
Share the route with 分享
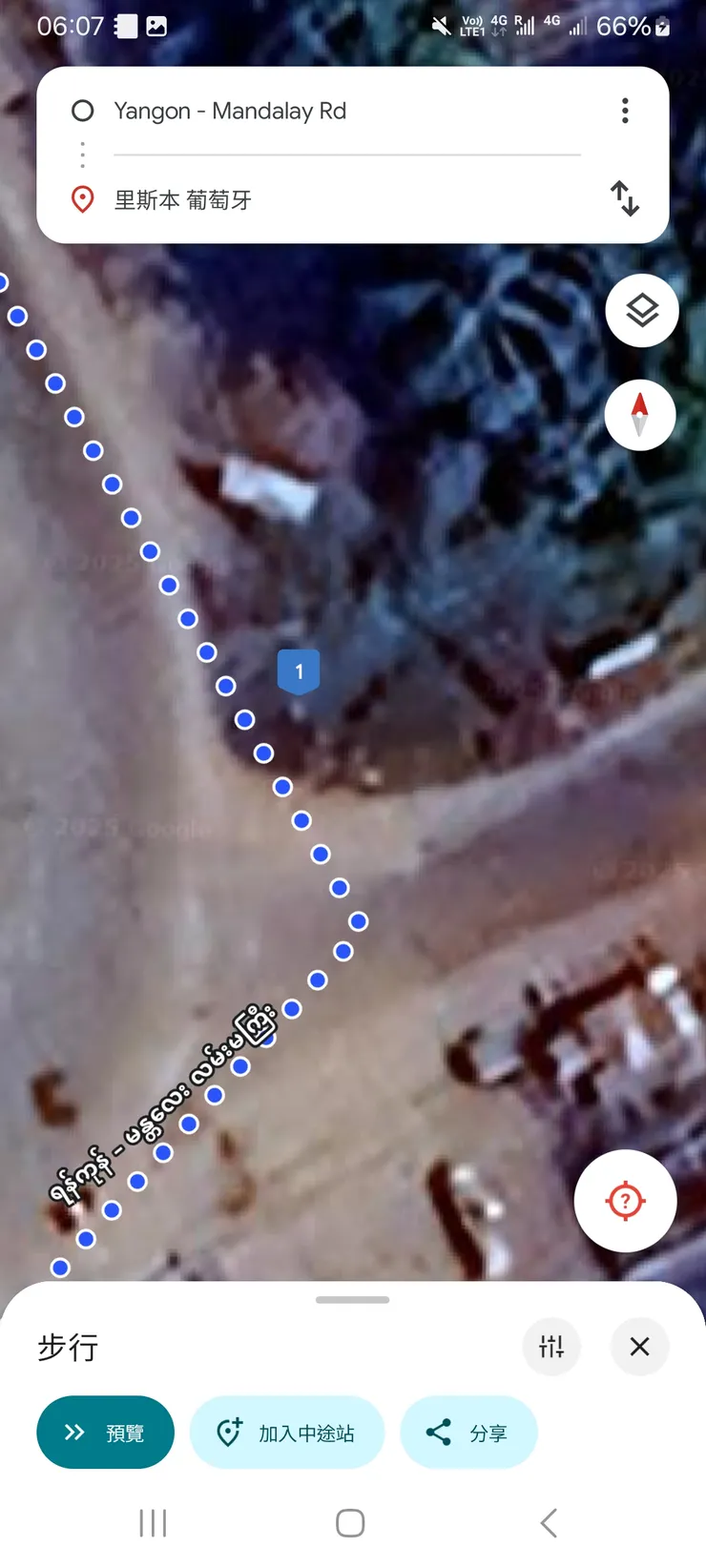(468, 1433)
